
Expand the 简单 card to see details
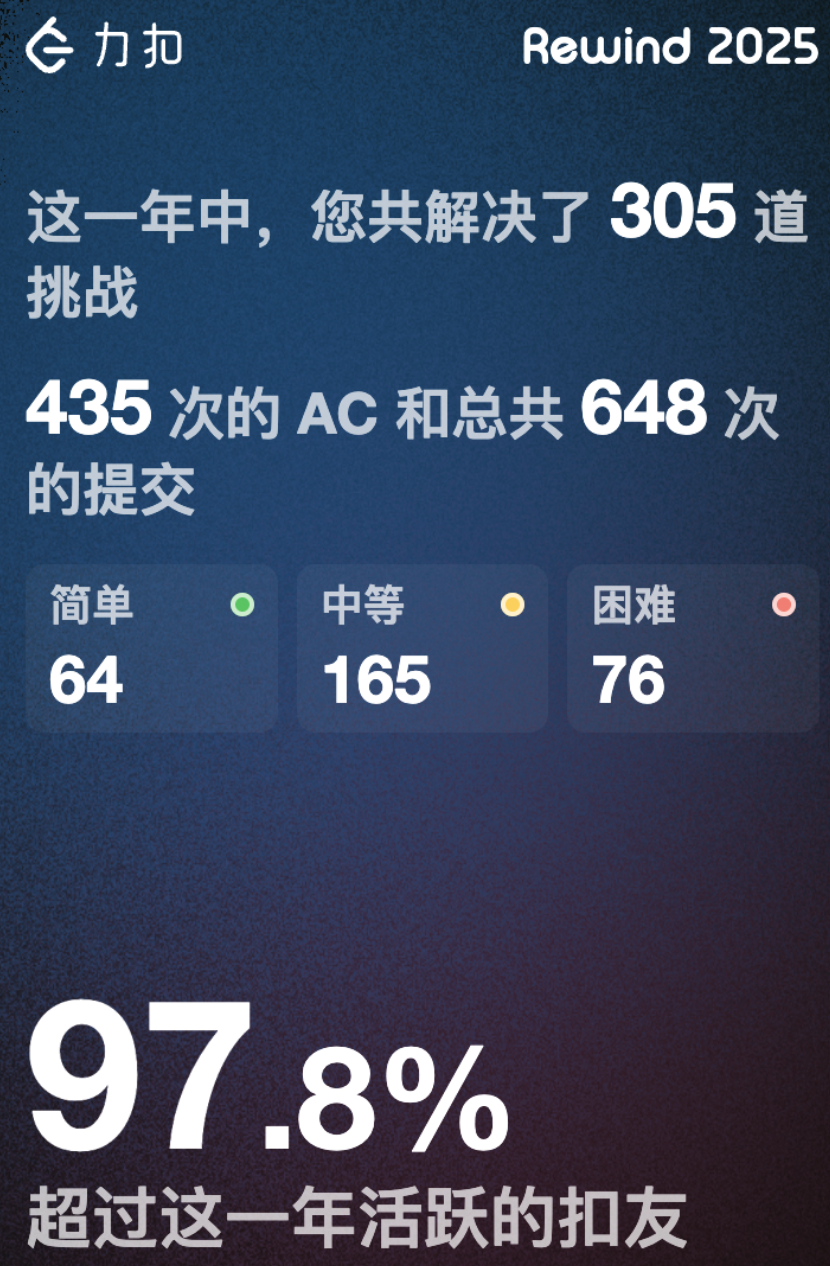click(151, 649)
